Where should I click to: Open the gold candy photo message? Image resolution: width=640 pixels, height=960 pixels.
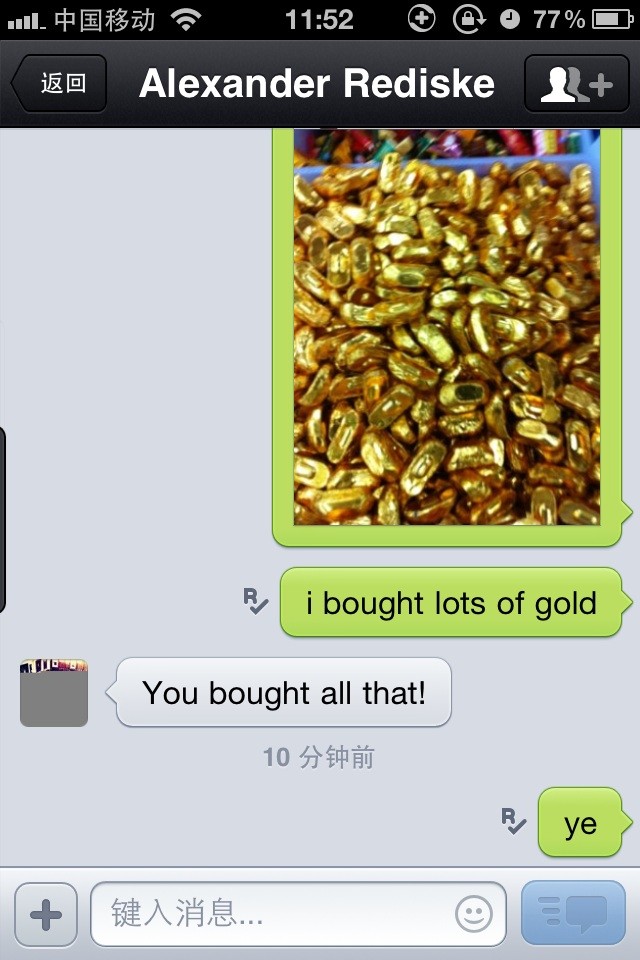tap(447, 327)
